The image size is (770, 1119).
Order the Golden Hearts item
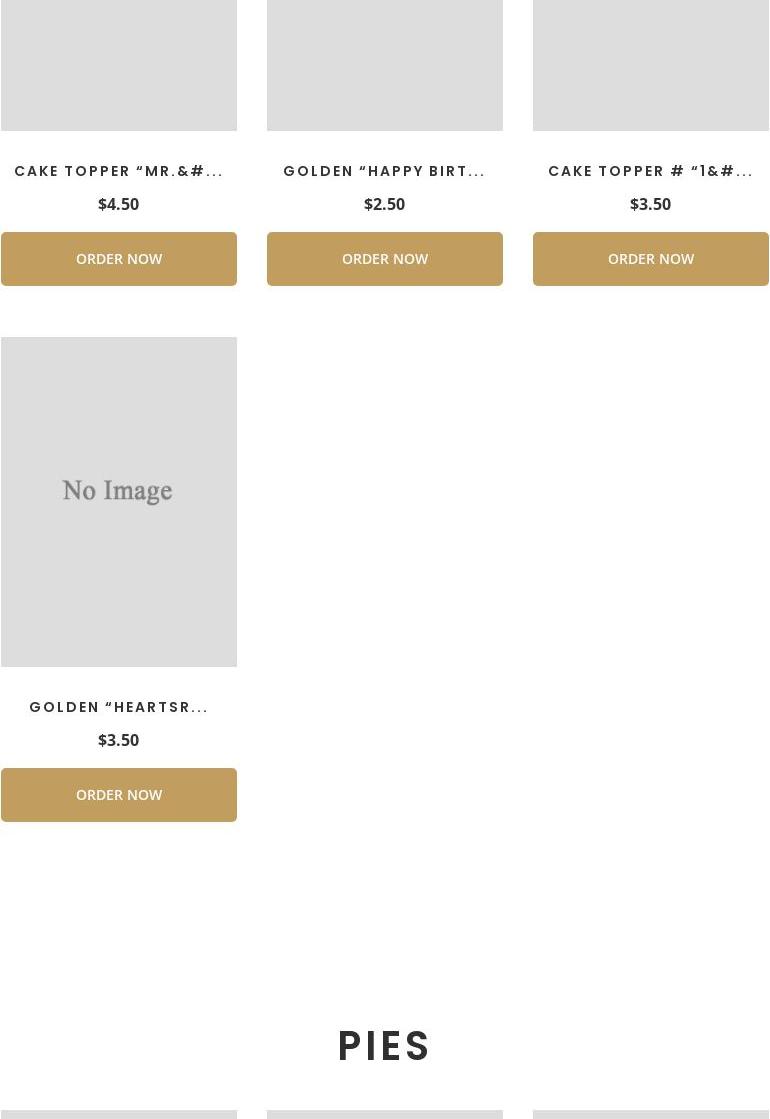(118, 795)
